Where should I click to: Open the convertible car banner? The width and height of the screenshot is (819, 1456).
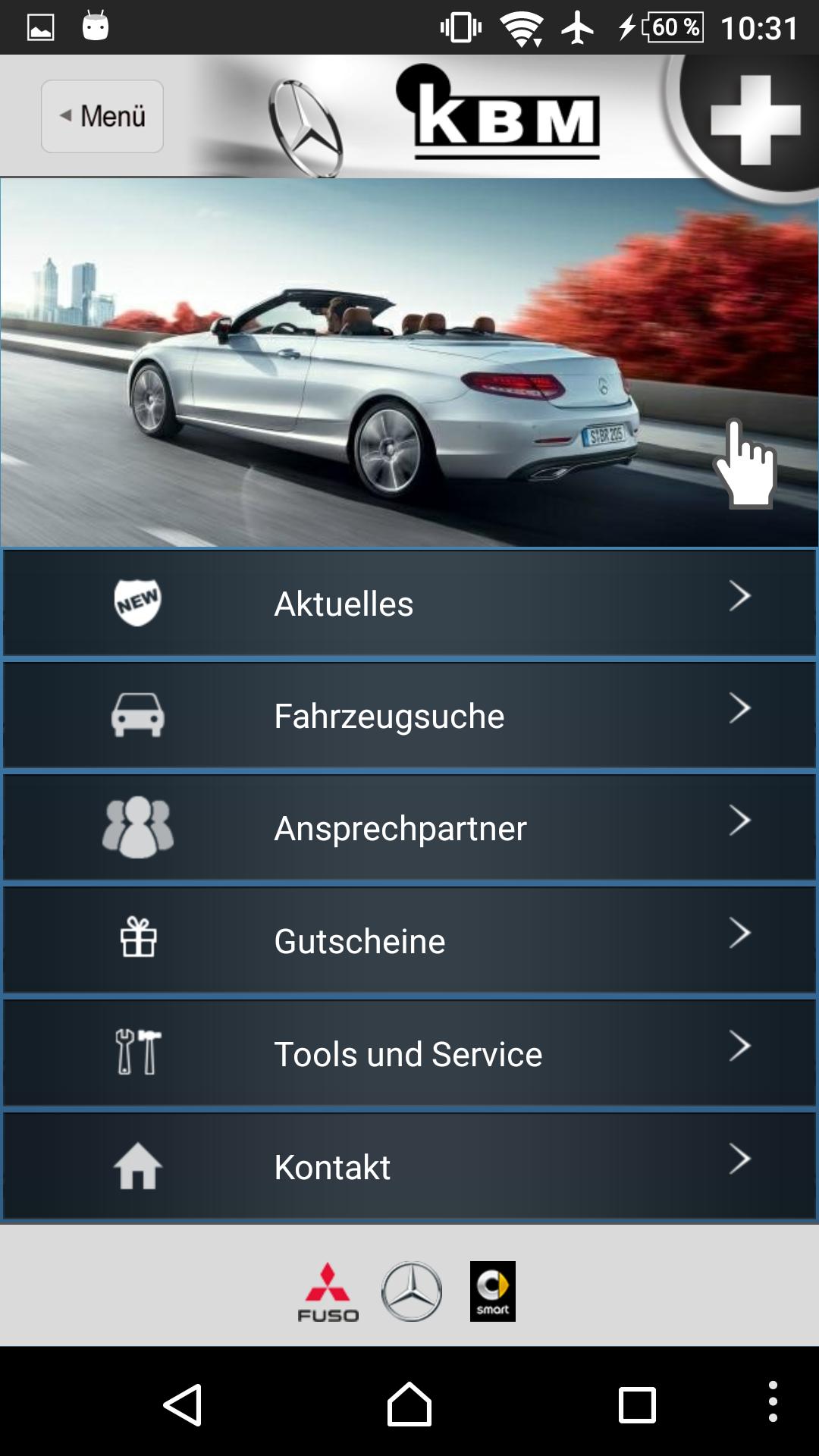409,362
